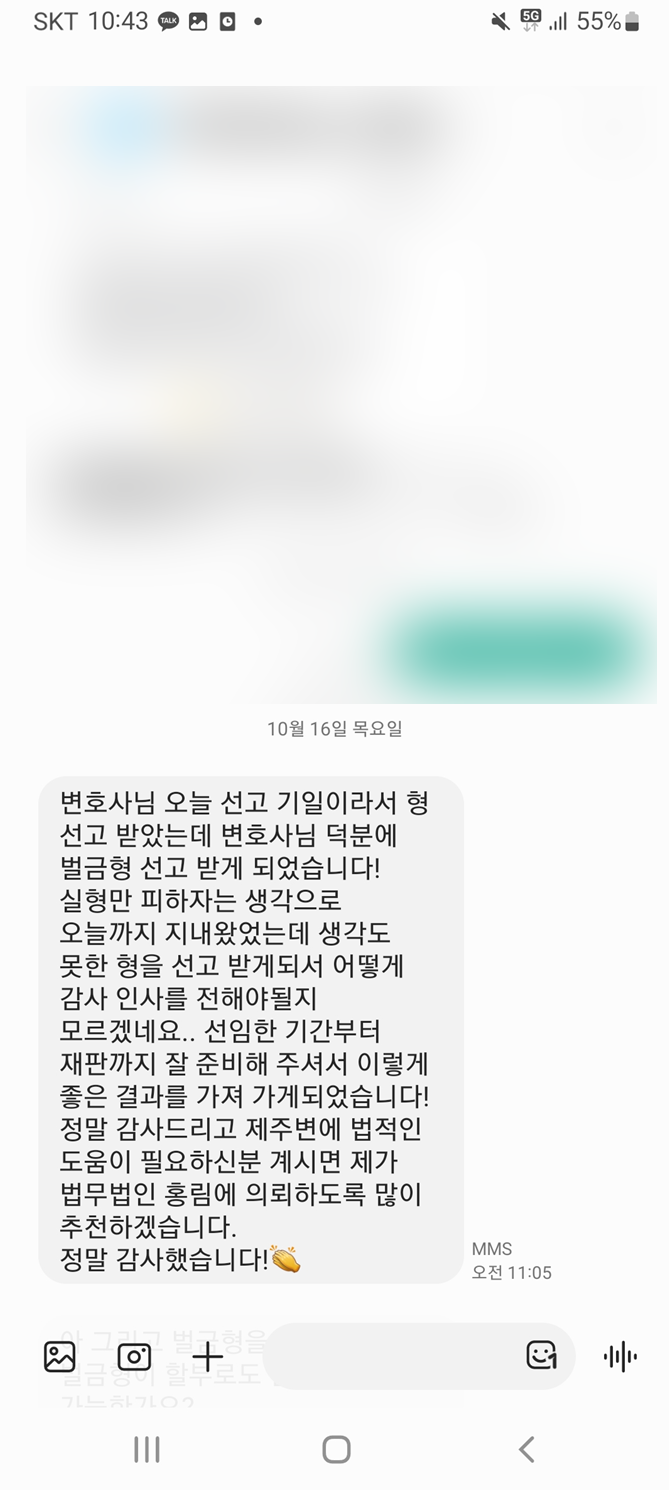This screenshot has width=669, height=1490.
Task: Open the camera to attach a photo
Action: tap(134, 1357)
